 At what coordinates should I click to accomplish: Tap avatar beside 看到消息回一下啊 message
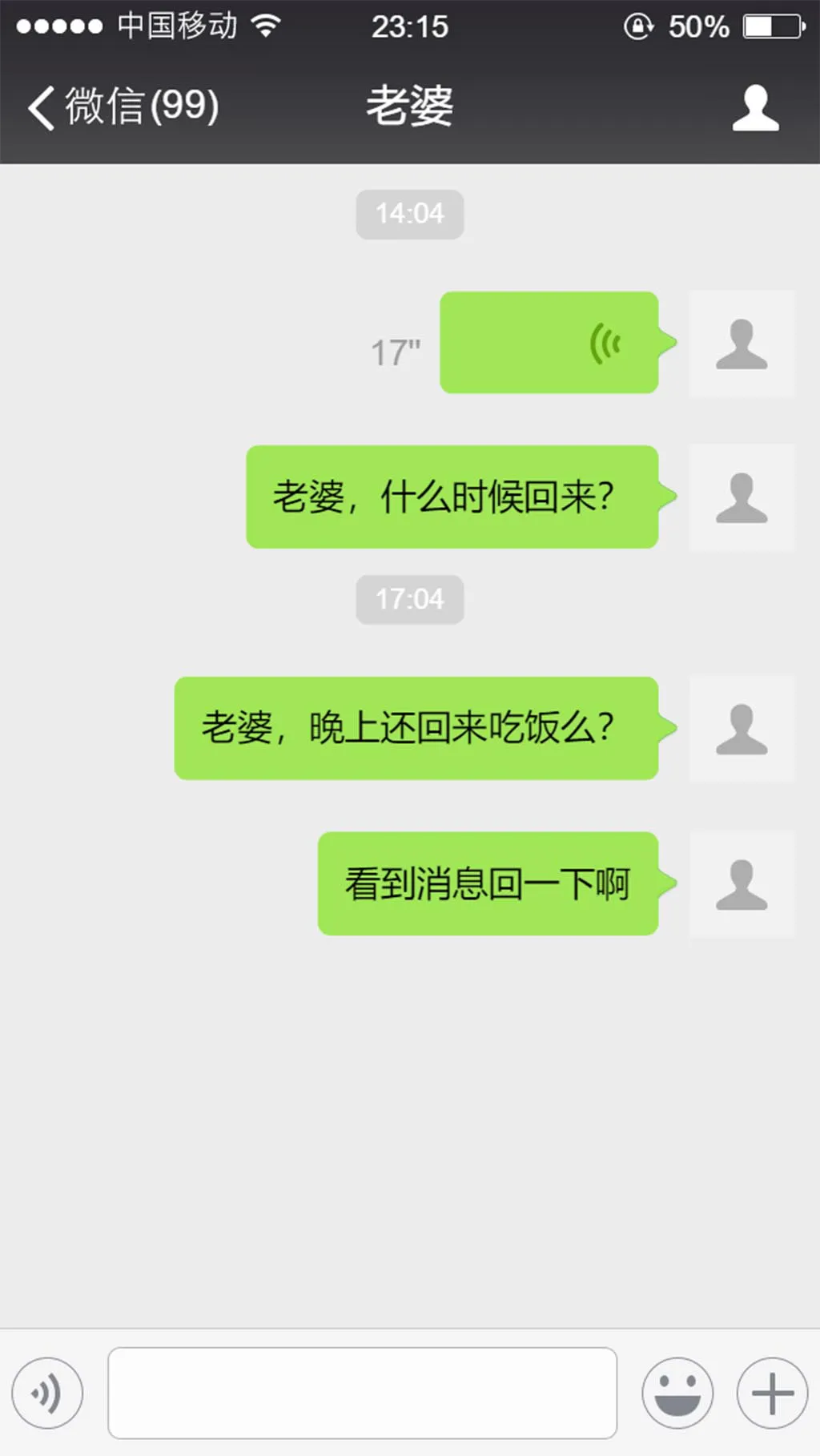[742, 884]
